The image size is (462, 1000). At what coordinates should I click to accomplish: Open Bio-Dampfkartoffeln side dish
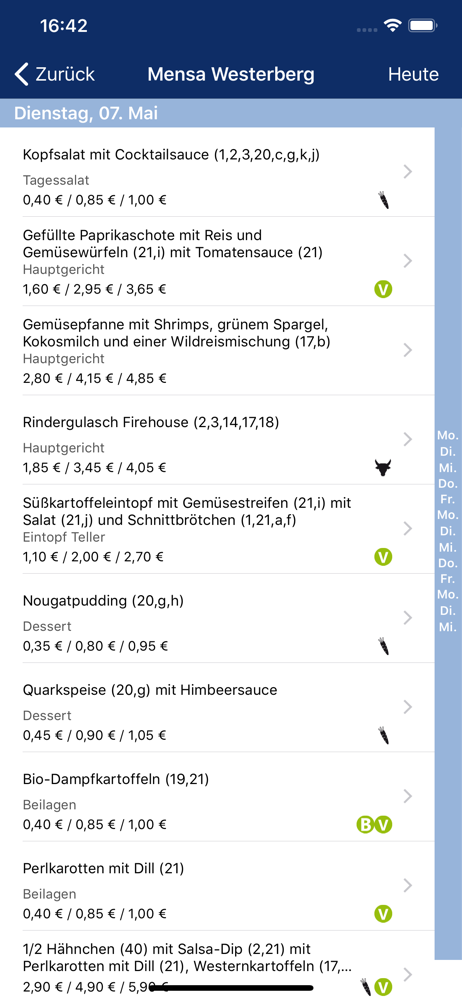tap(217, 797)
